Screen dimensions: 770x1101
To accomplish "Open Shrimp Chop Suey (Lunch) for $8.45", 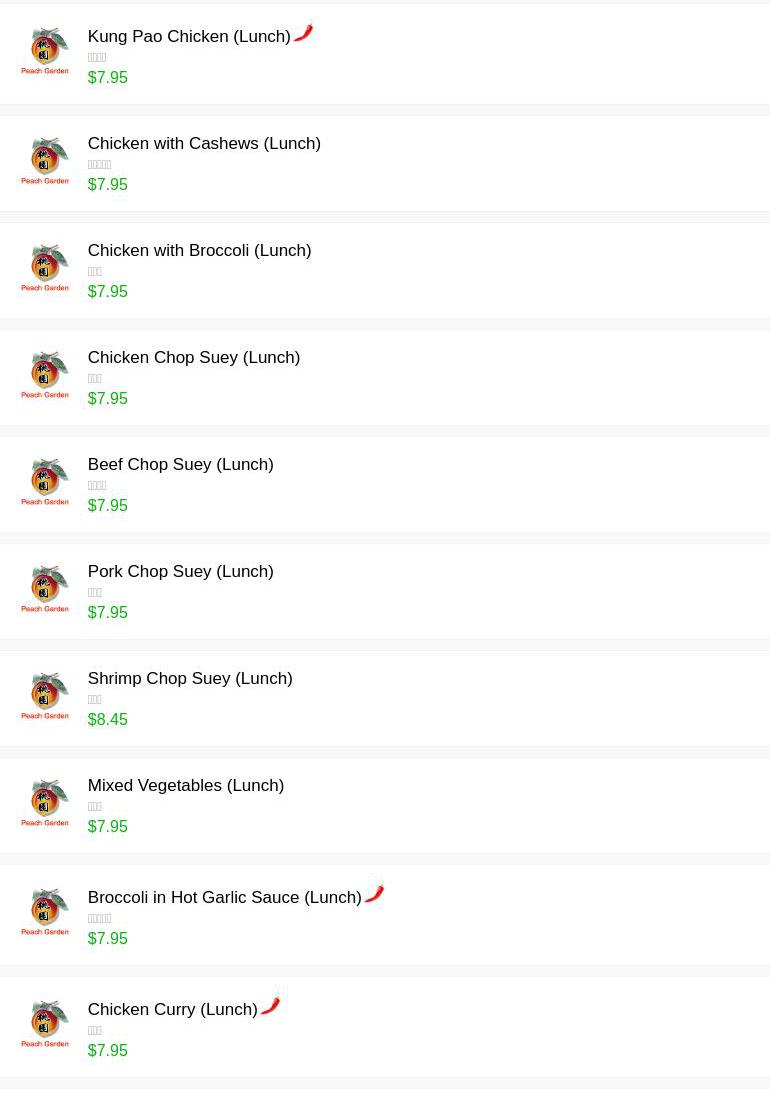I will point(190,679).
